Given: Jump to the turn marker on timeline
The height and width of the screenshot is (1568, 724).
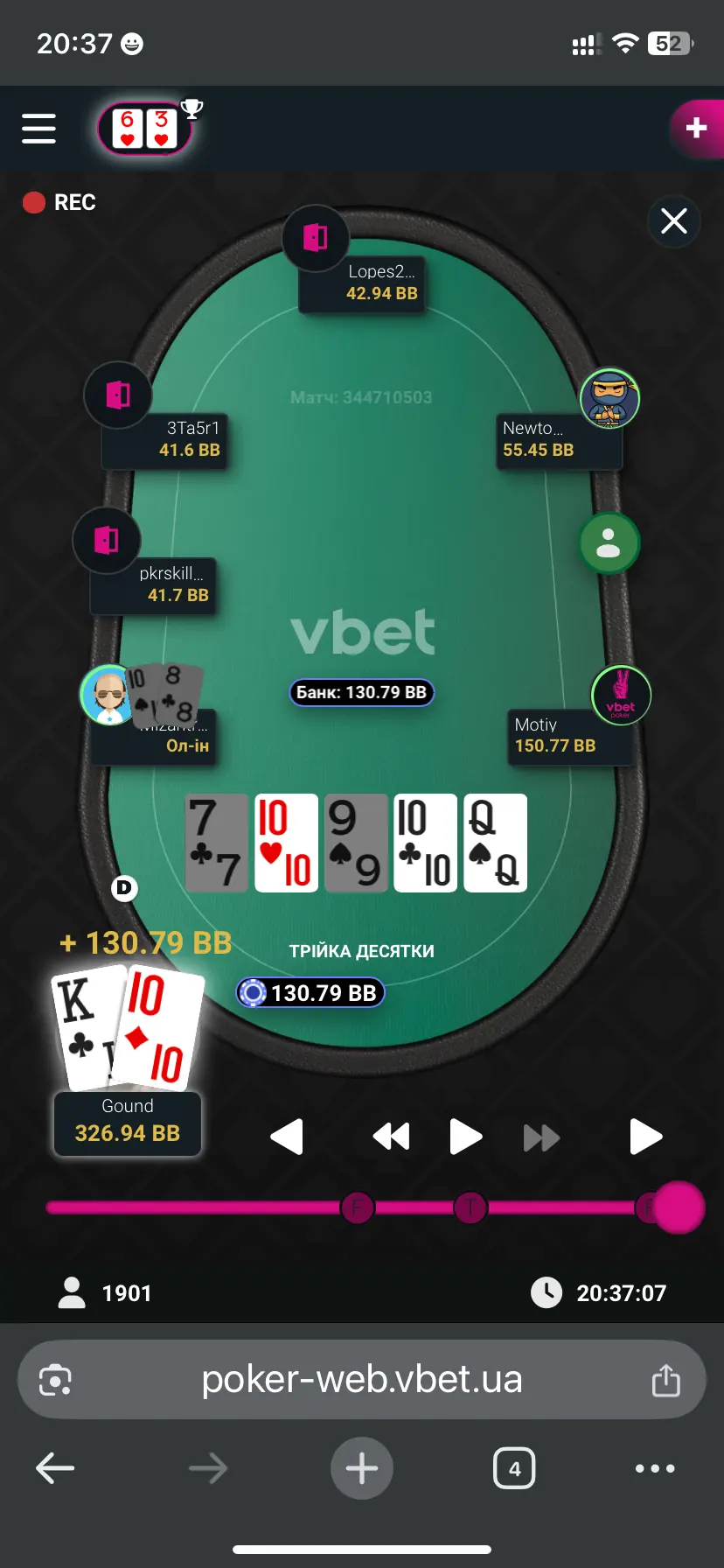Looking at the screenshot, I should [x=470, y=1208].
